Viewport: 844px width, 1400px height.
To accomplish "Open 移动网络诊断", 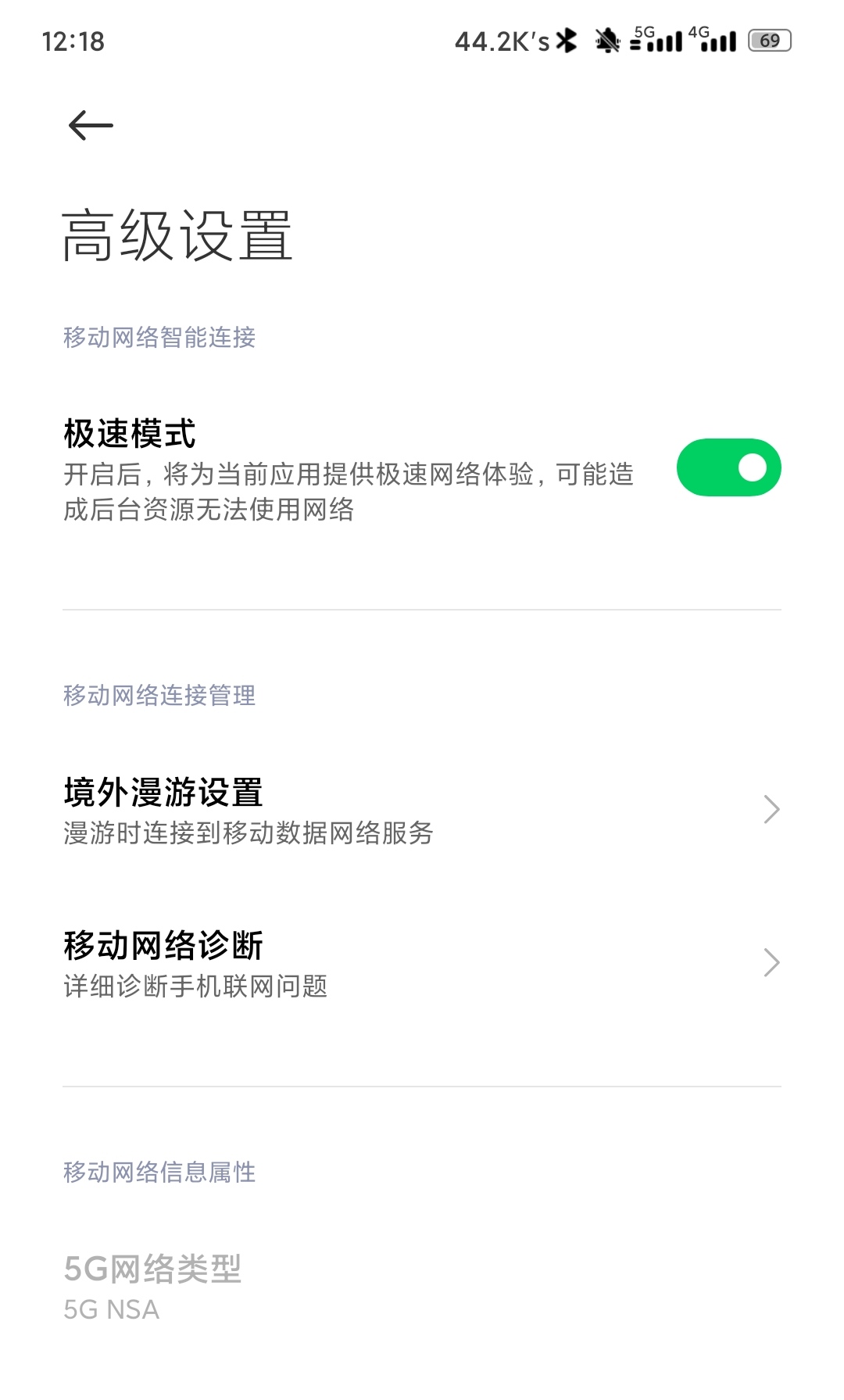I will 422,963.
